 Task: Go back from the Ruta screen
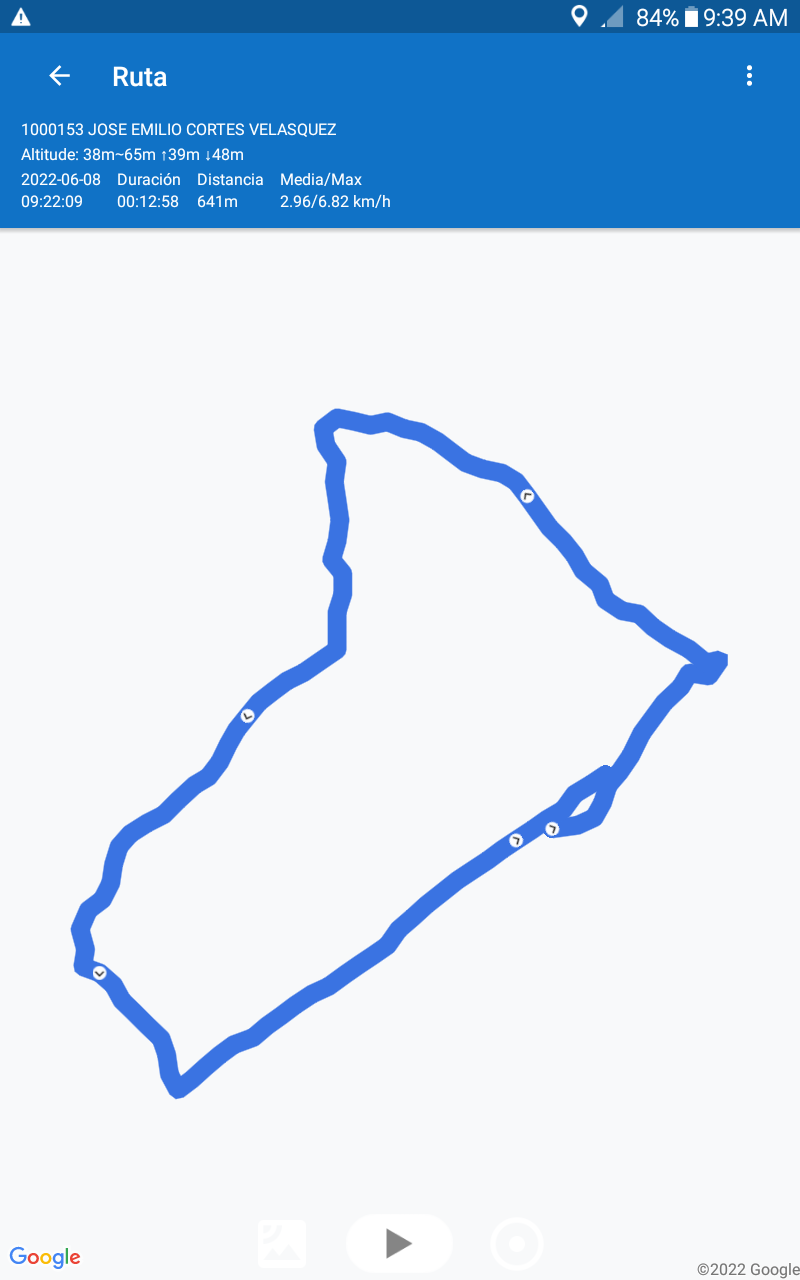60,76
